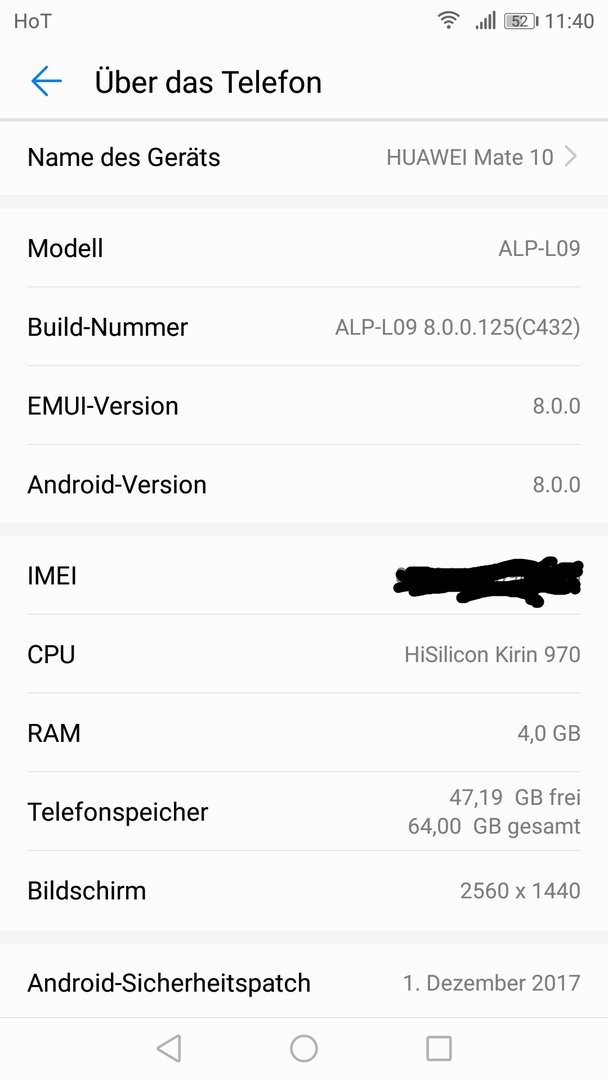The height and width of the screenshot is (1080, 608).
Task: Open the Name des Geräts setting
Action: pos(304,157)
